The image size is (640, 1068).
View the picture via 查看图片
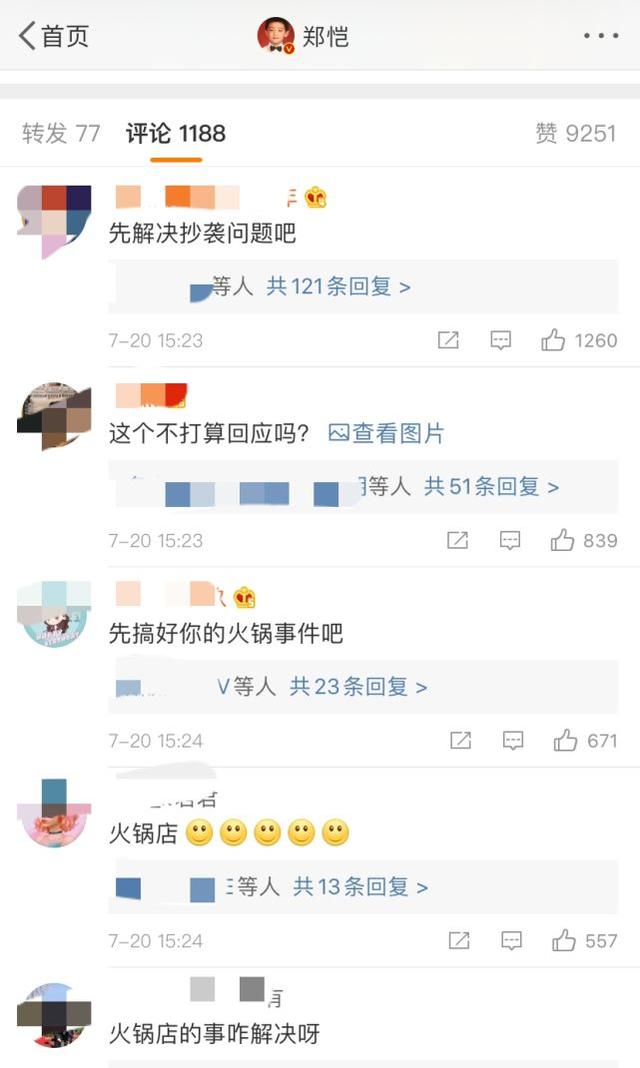(386, 434)
